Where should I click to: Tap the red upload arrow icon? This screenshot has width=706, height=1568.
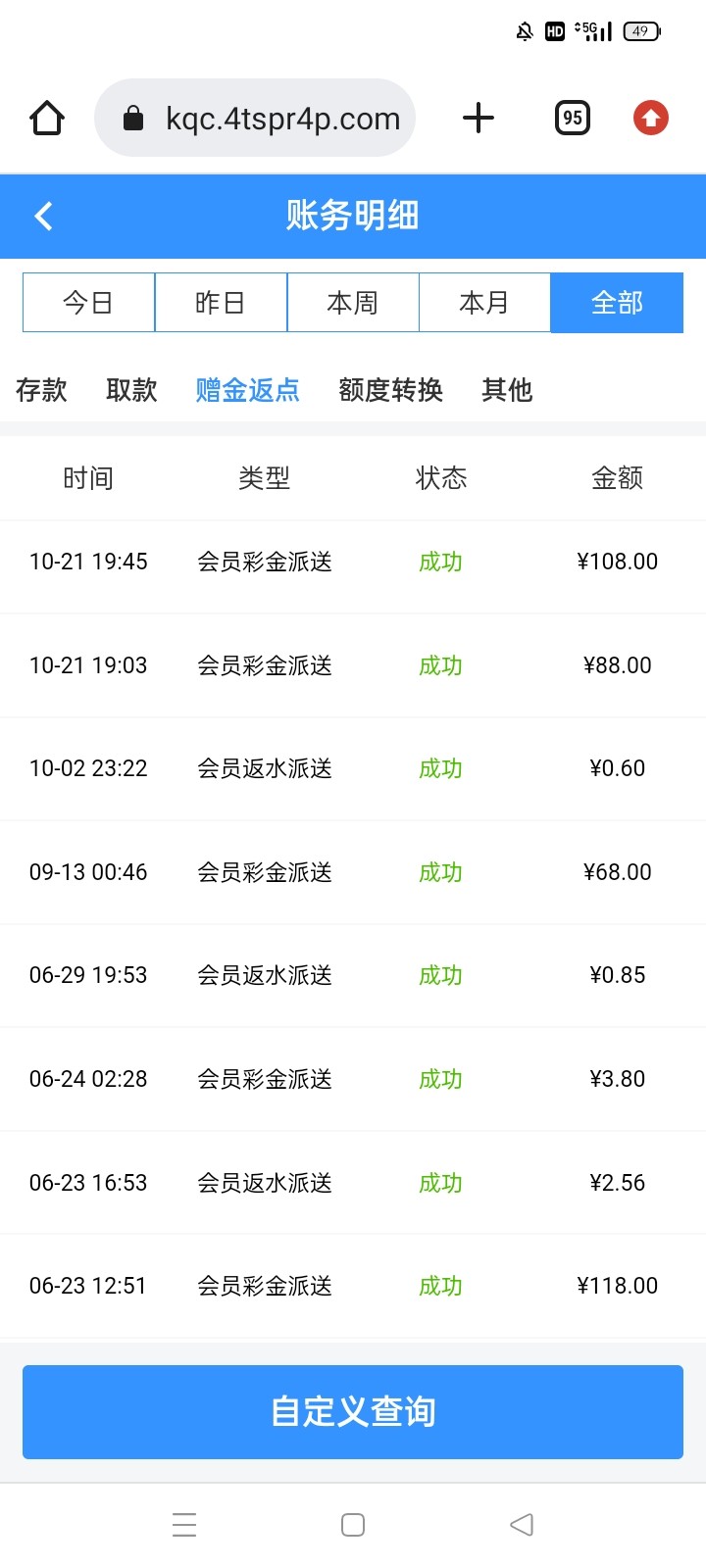point(650,119)
